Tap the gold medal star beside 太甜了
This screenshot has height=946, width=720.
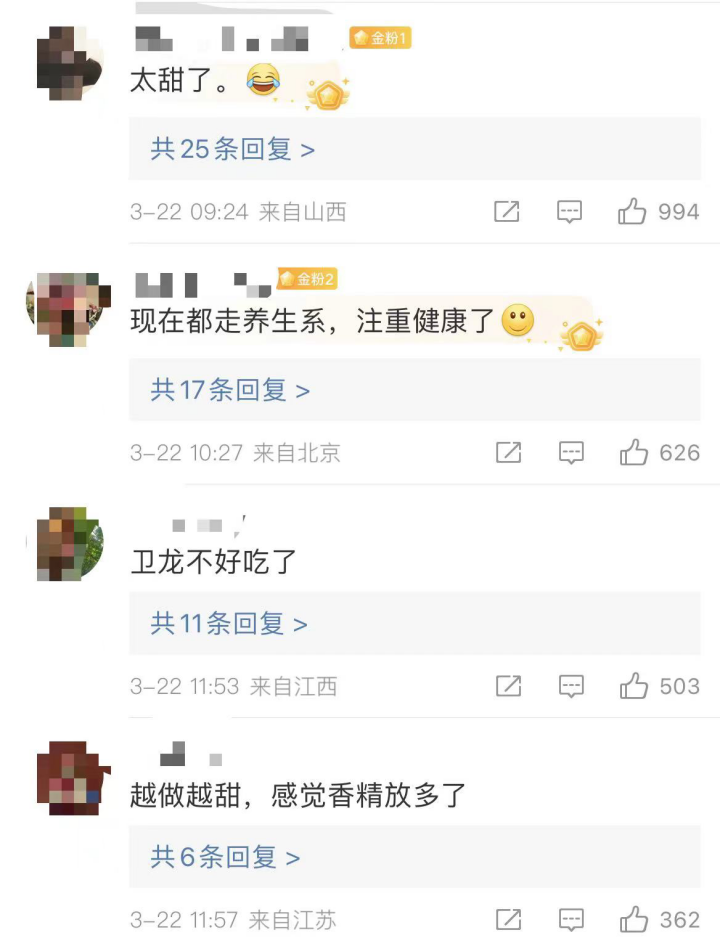pyautogui.click(x=330, y=90)
